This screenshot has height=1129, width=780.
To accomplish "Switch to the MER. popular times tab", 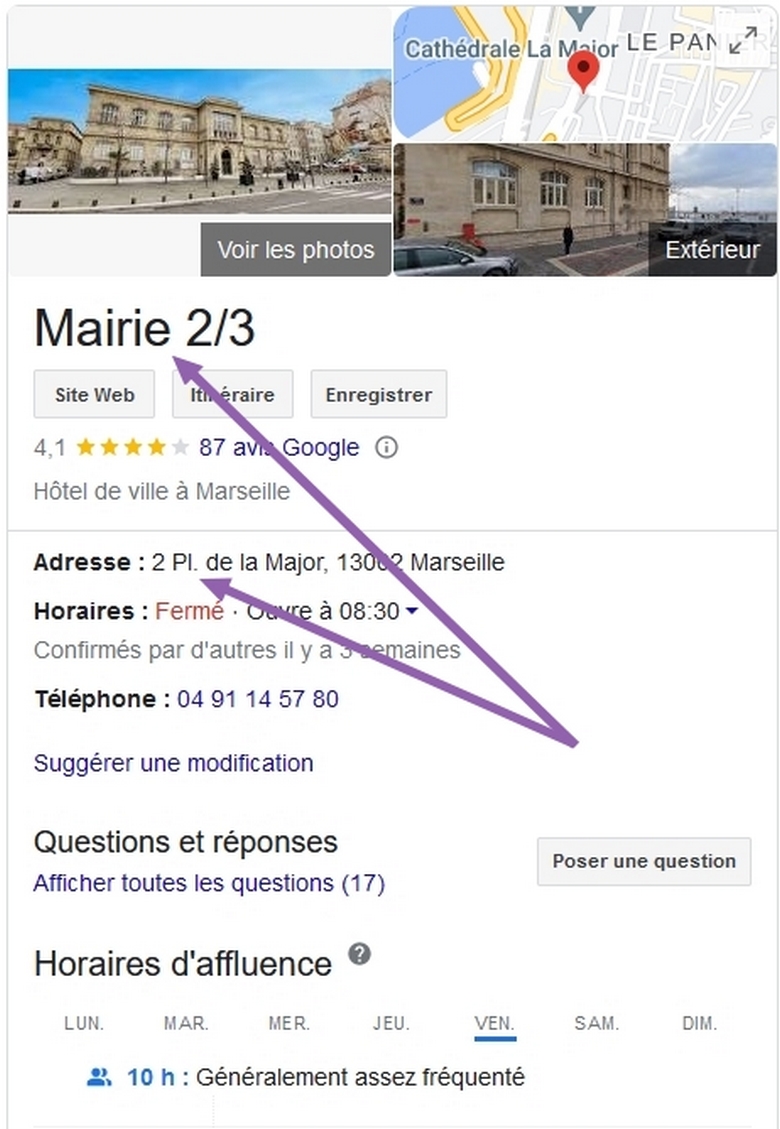I will pos(288,1023).
